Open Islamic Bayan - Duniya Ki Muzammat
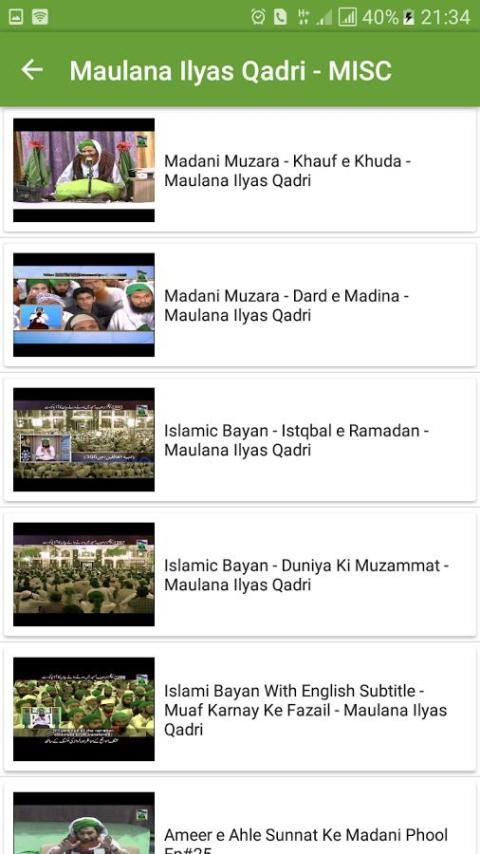The width and height of the screenshot is (480, 854). (x=240, y=575)
